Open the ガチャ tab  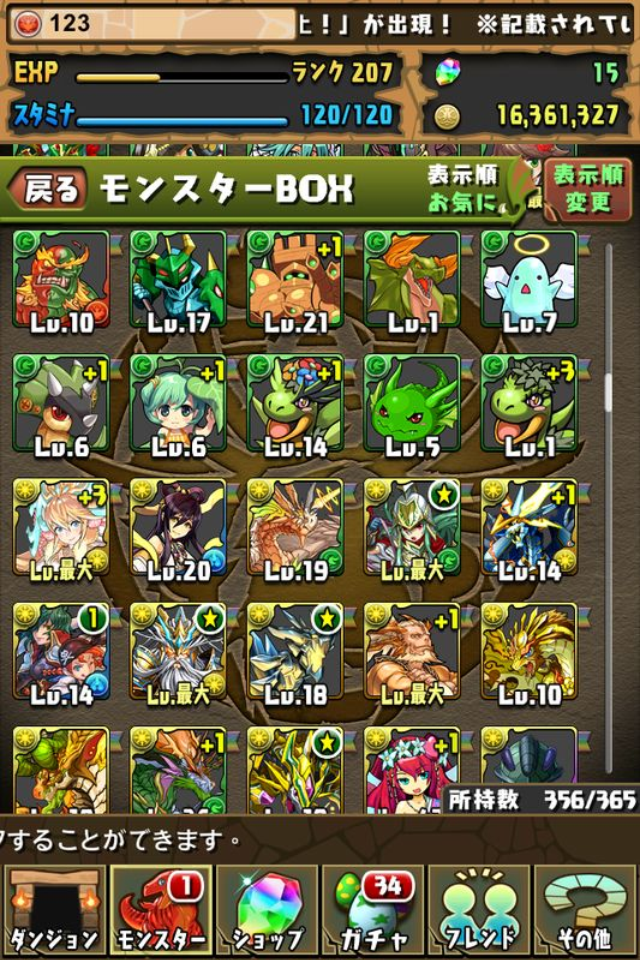pos(373,910)
